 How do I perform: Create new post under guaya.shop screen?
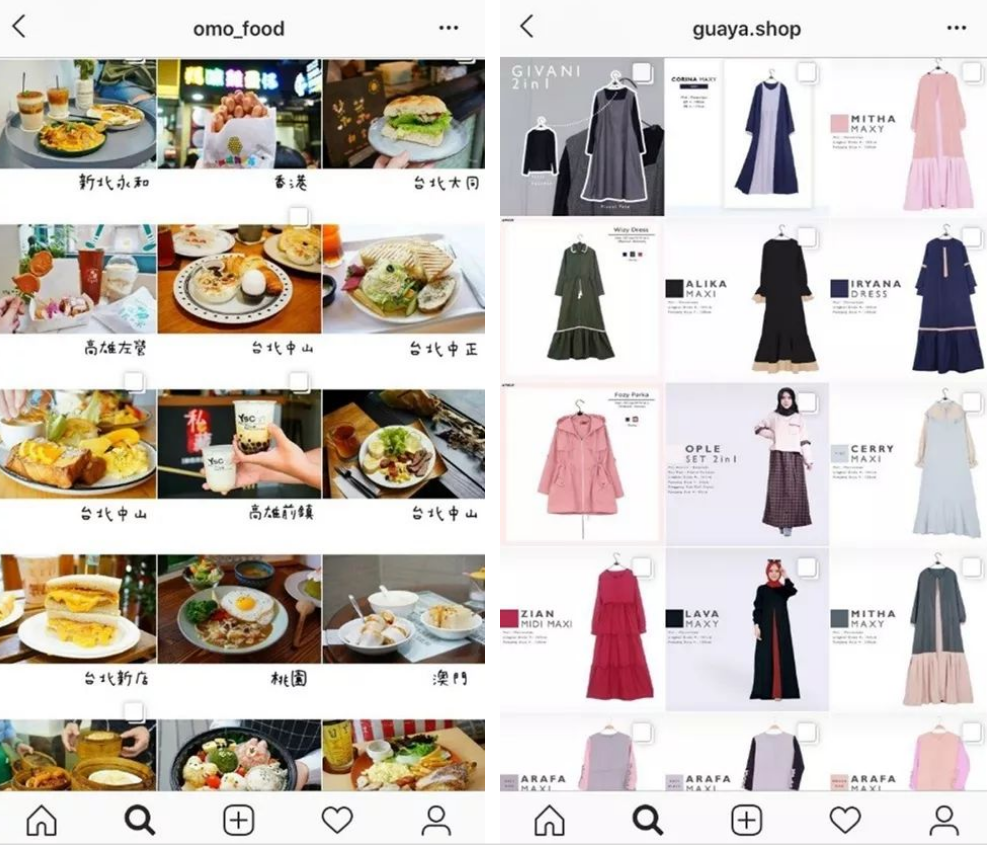(746, 820)
